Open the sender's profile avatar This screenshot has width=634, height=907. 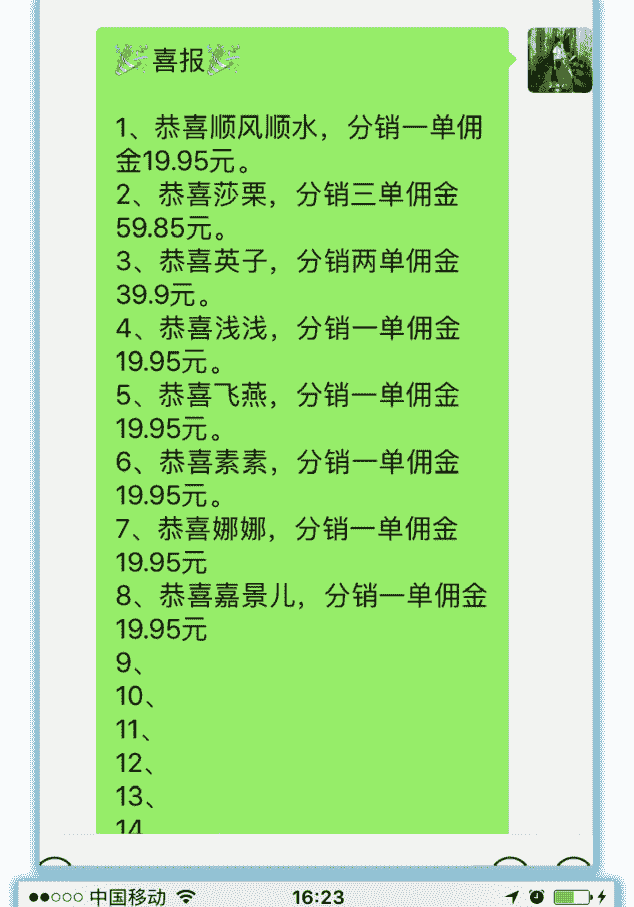560,60
